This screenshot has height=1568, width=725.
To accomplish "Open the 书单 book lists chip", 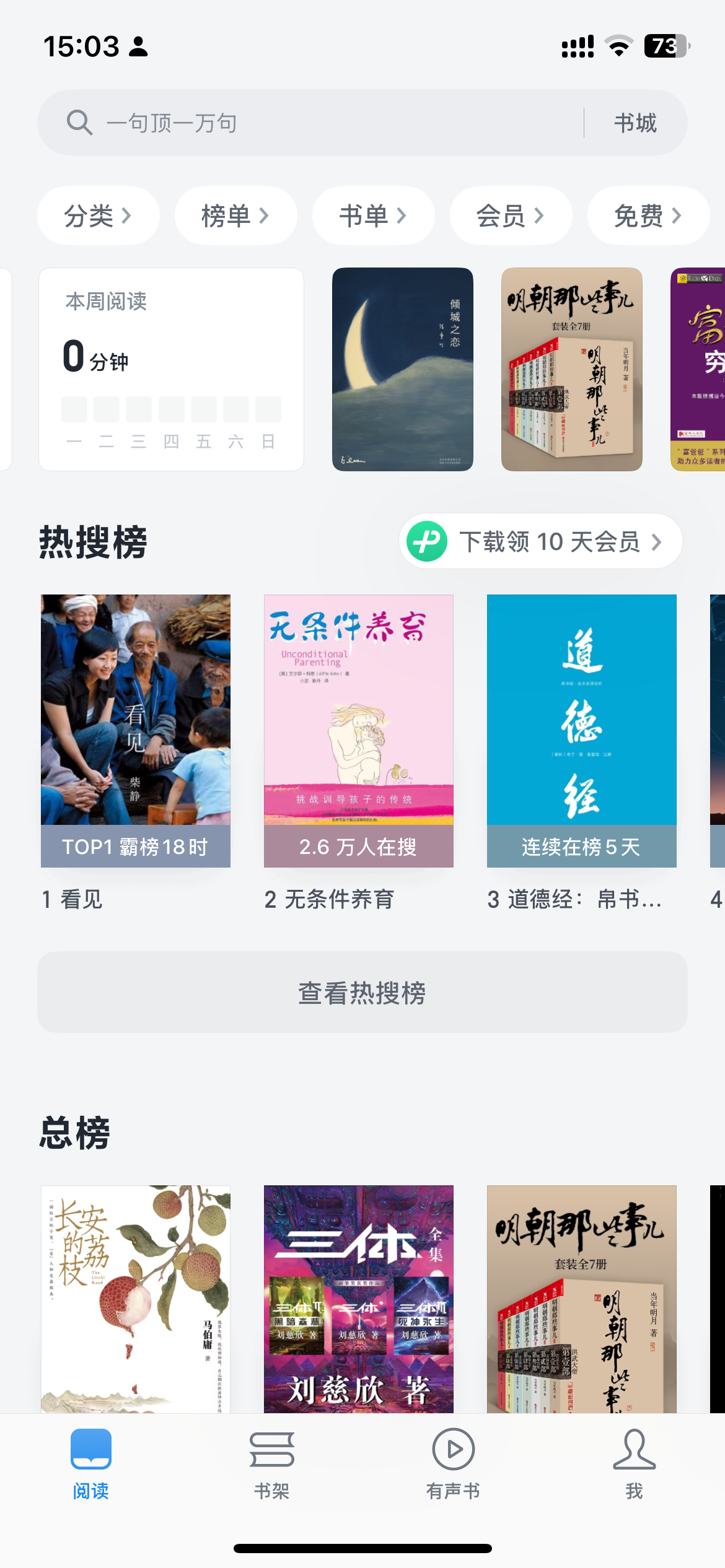I will pyautogui.click(x=373, y=216).
